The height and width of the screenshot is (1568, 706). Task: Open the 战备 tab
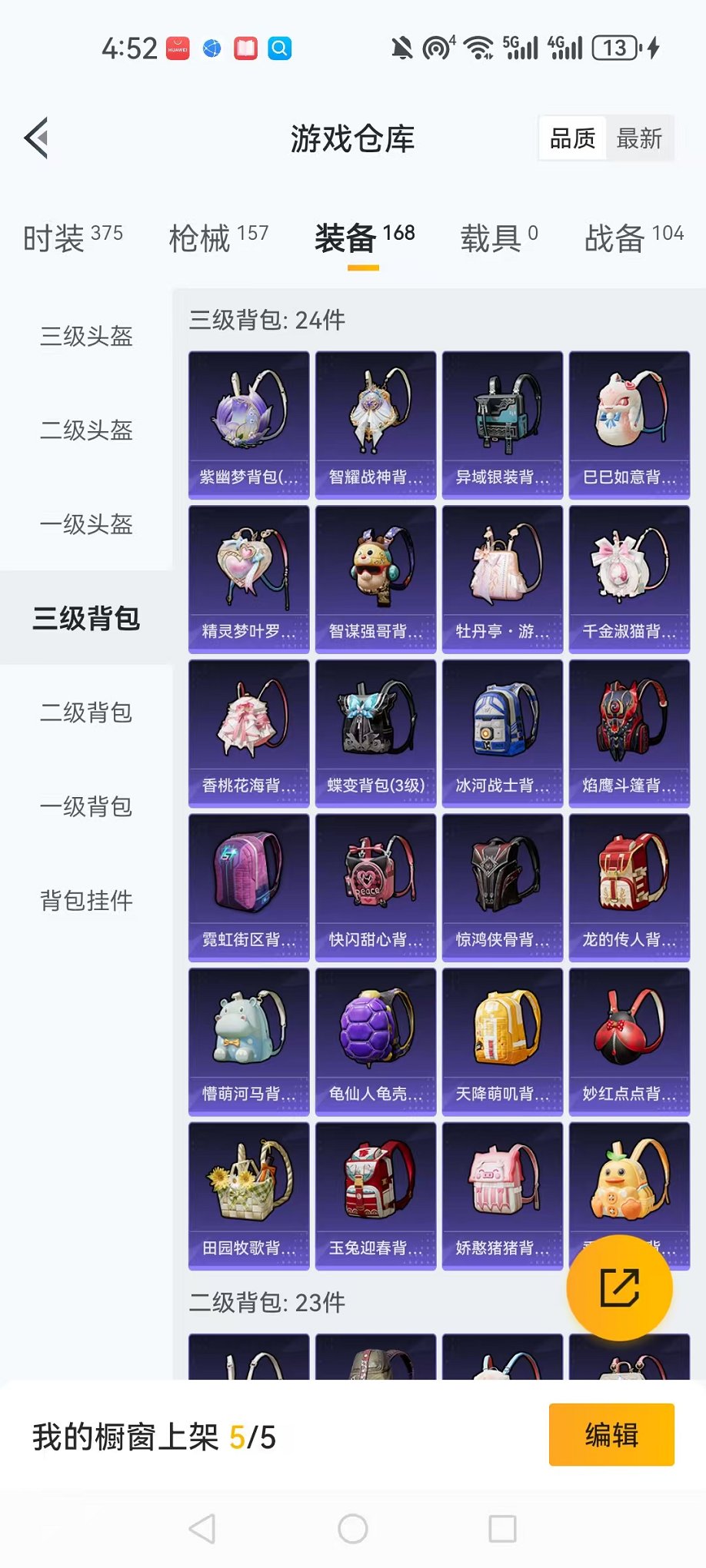tap(634, 238)
